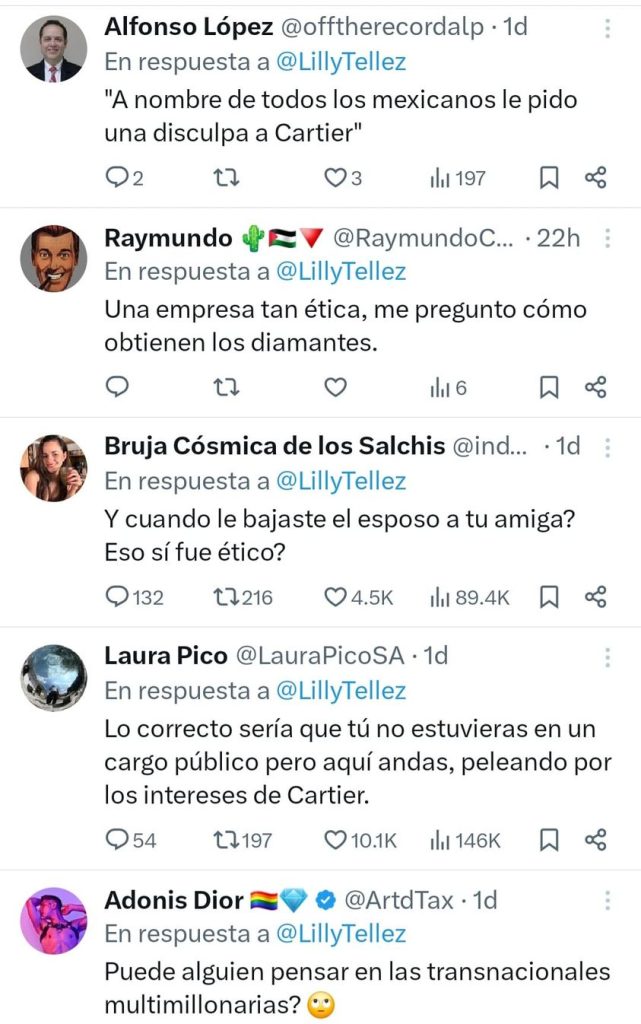Open Bruja Cósmica de los Salchis's profile picture
641x1024 pixels.
(54, 468)
